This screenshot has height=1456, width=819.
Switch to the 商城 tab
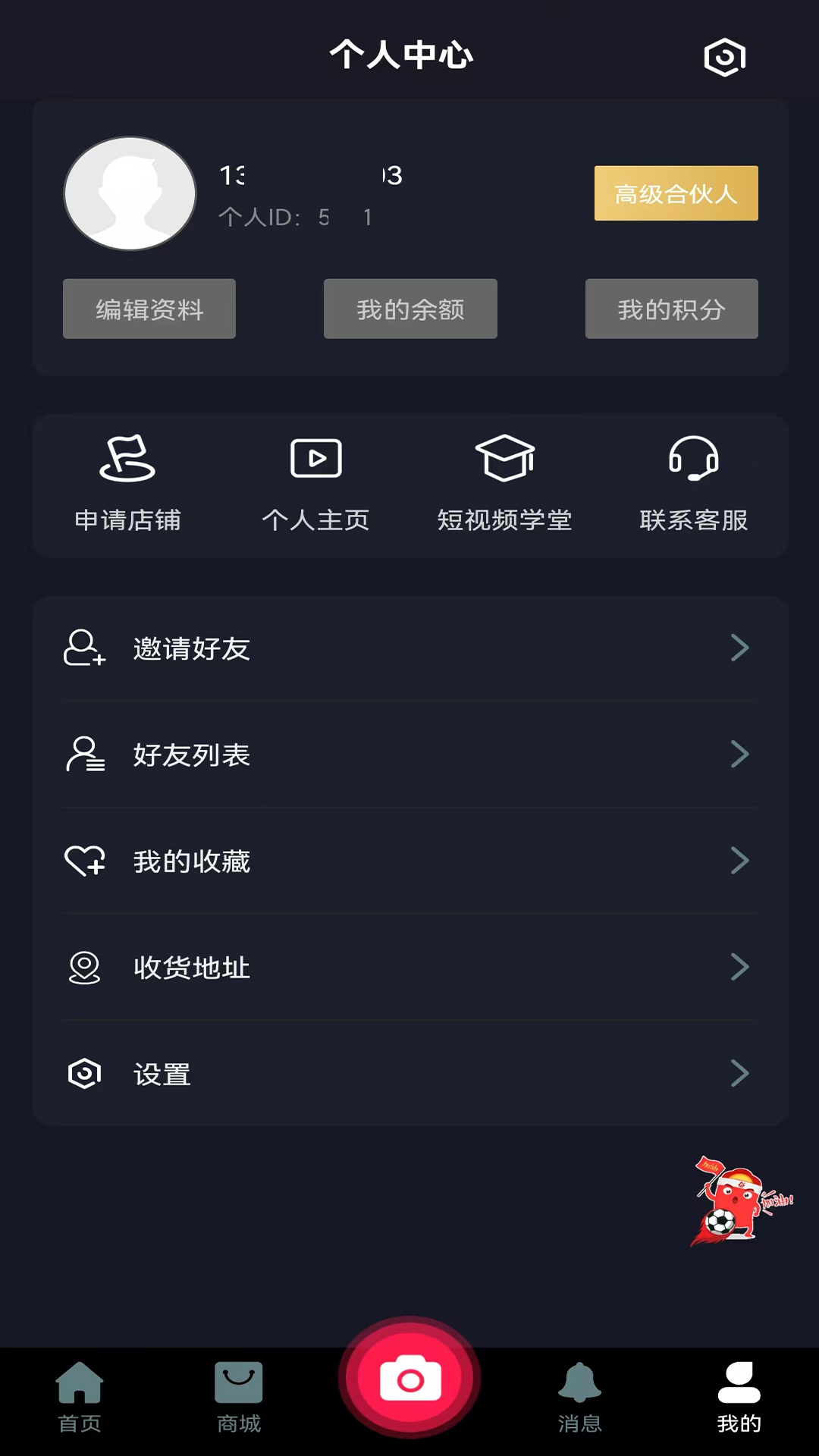click(x=239, y=1397)
